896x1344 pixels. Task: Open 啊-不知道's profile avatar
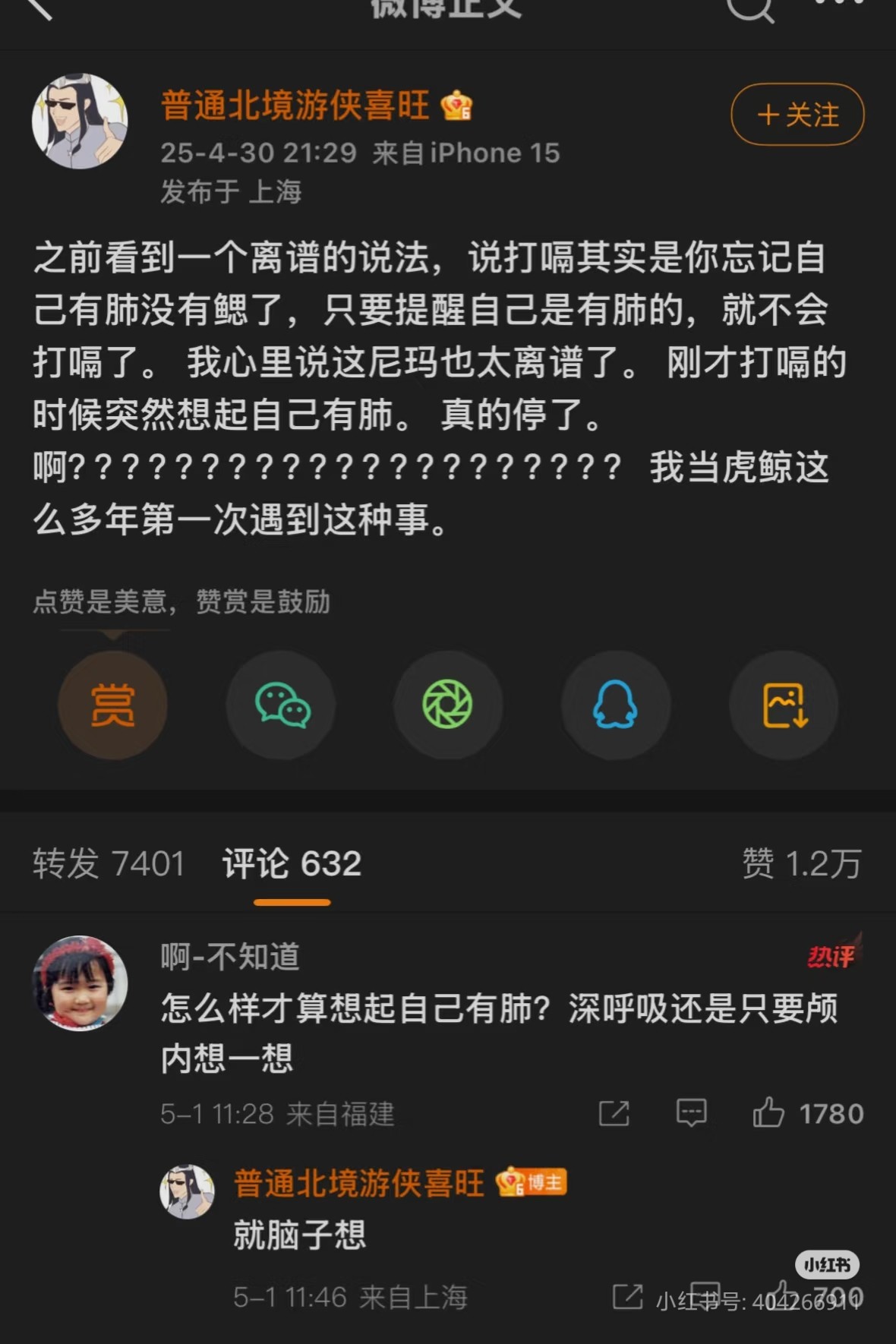click(80, 983)
